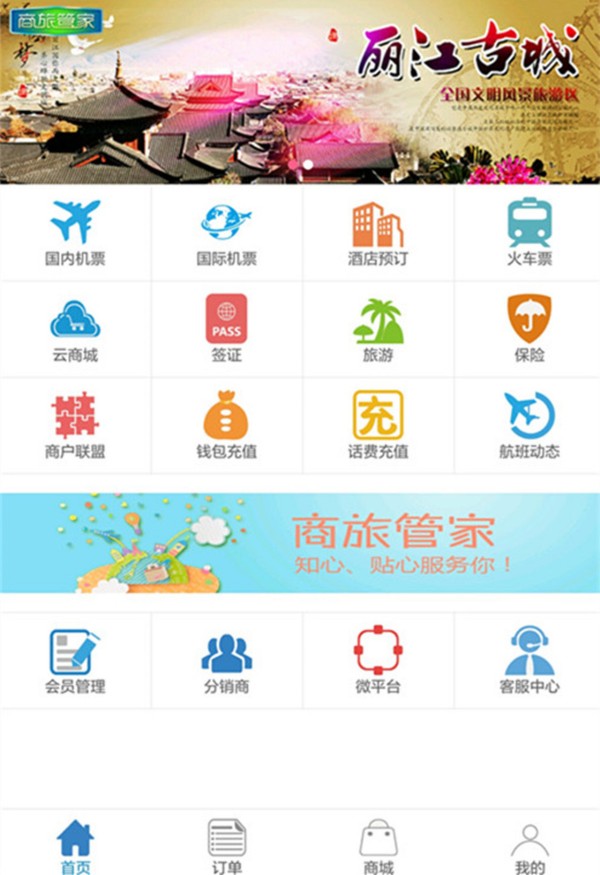Select the 旅游 travel option
This screenshot has height=875, width=600.
click(378, 328)
